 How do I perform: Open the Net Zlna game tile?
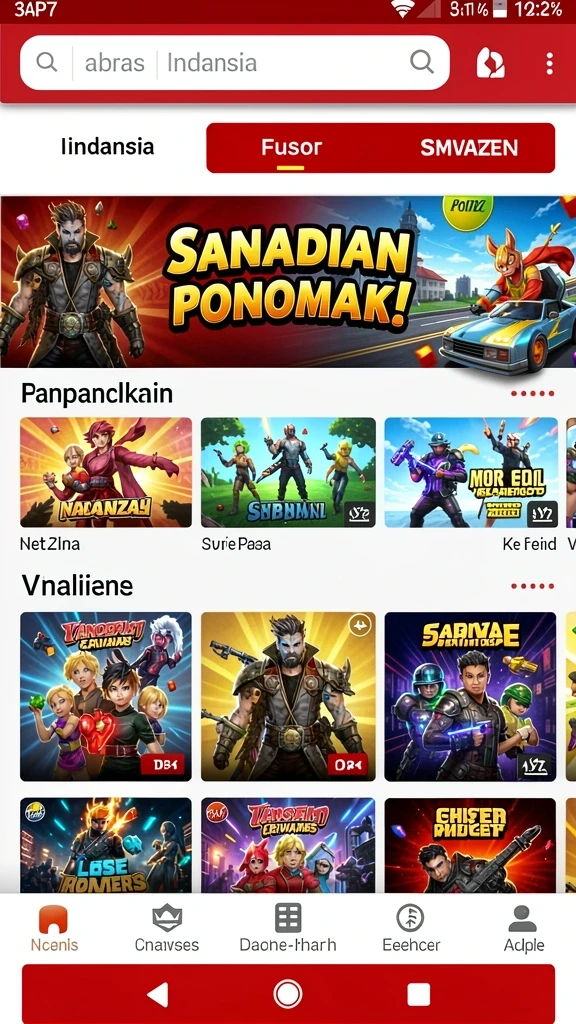106,472
